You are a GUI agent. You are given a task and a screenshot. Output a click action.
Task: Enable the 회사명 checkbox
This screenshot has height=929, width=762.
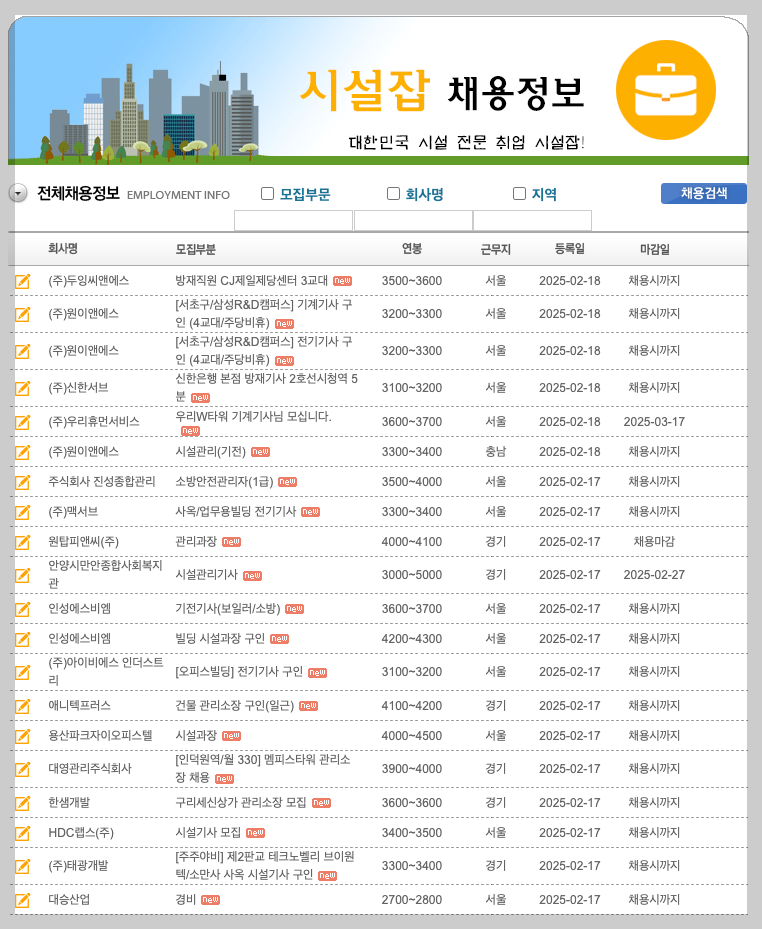coord(393,193)
